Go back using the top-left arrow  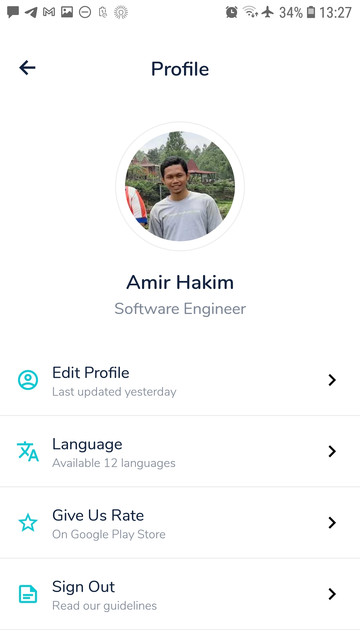tap(27, 68)
